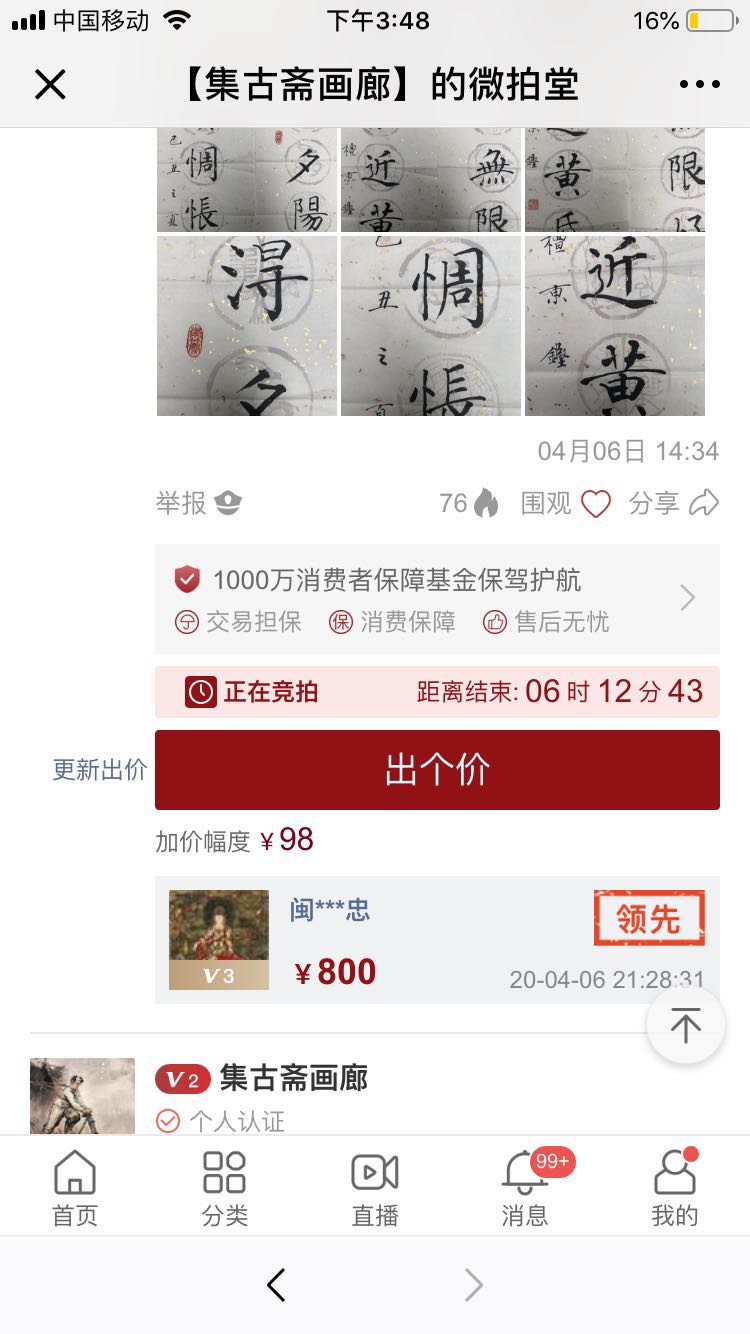750x1334 pixels.
Task: Go back with the browser back arrow
Action: point(277,1285)
